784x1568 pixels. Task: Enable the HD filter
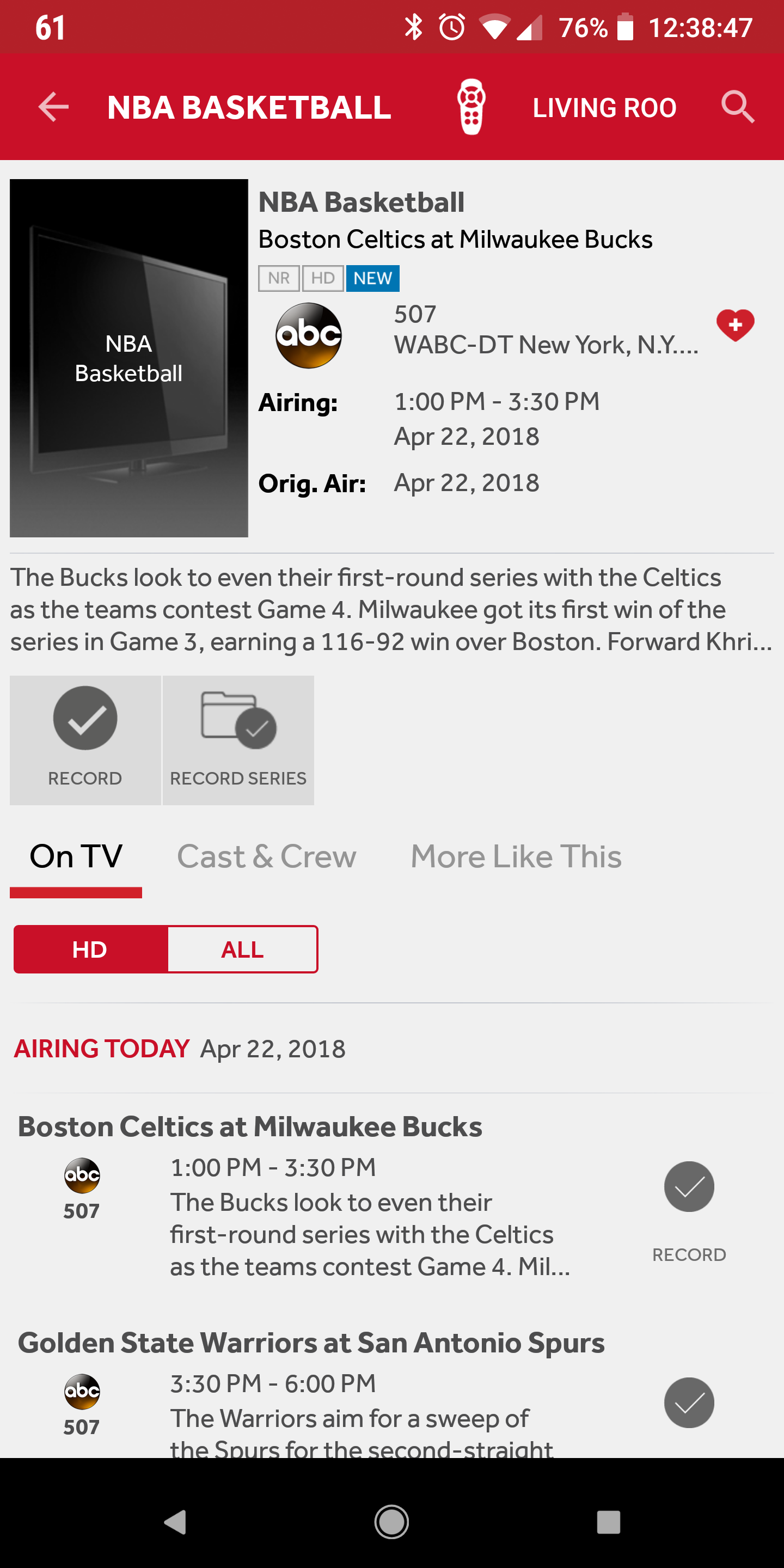[89, 948]
